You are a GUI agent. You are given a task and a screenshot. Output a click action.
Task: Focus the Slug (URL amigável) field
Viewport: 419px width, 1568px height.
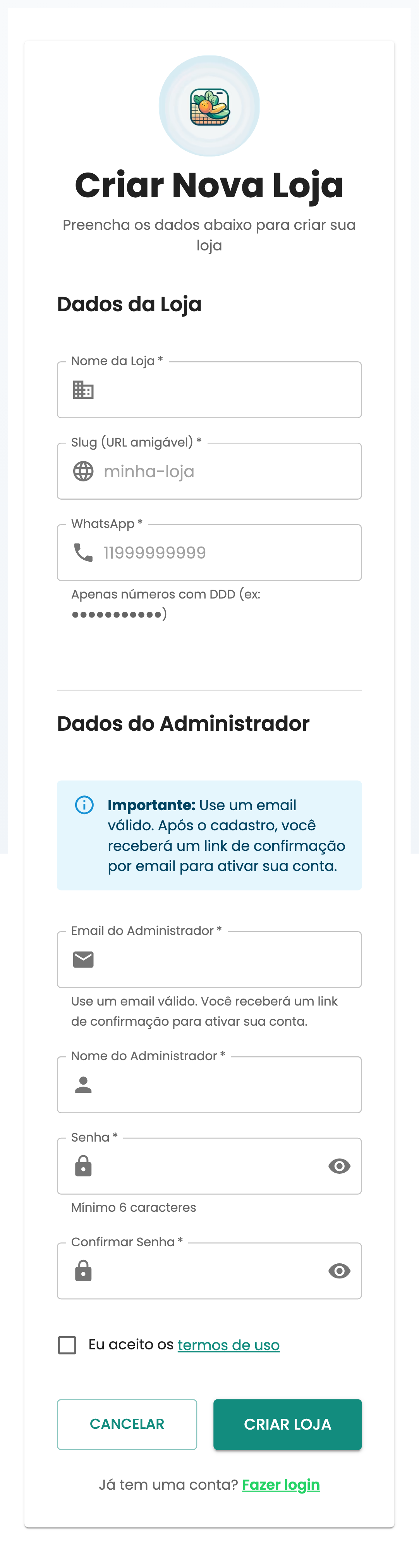click(225, 472)
